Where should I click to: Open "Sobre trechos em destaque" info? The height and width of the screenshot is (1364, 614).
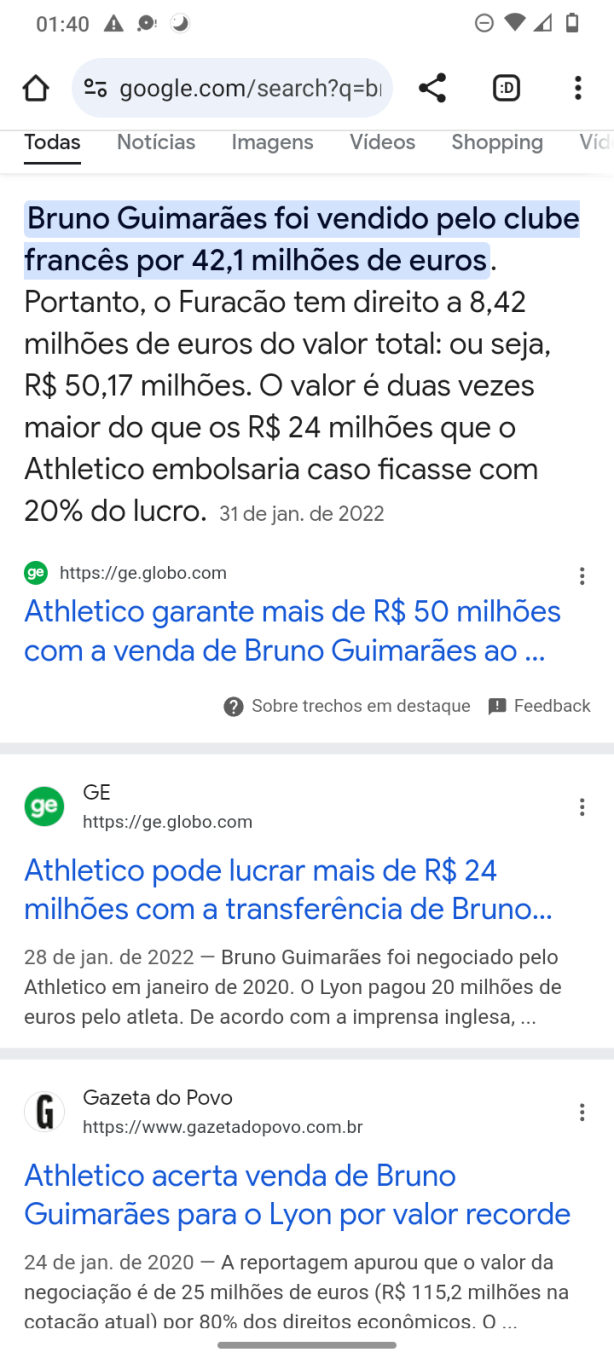click(347, 706)
